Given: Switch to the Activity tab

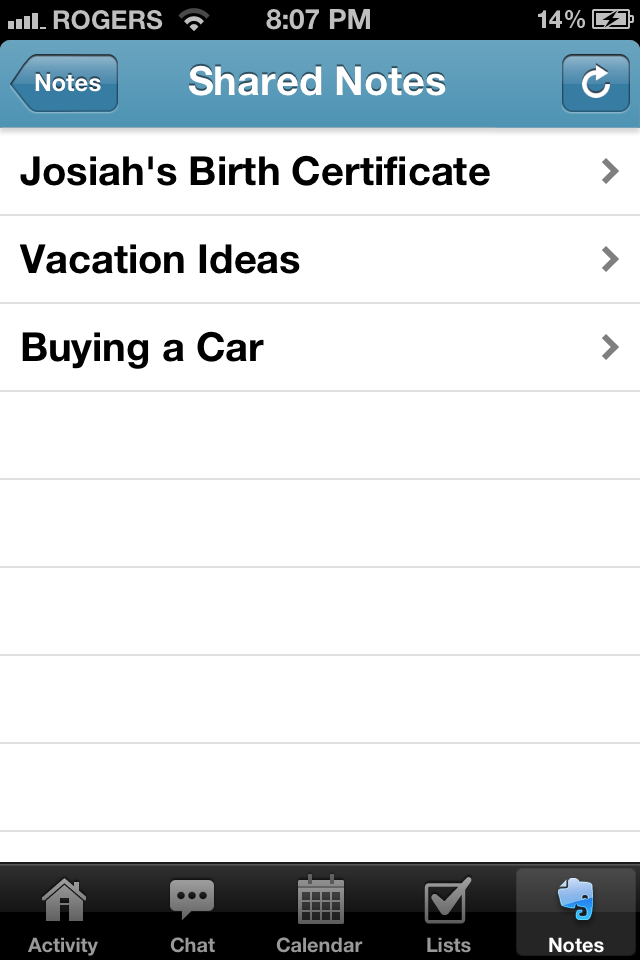Looking at the screenshot, I should pos(64,913).
